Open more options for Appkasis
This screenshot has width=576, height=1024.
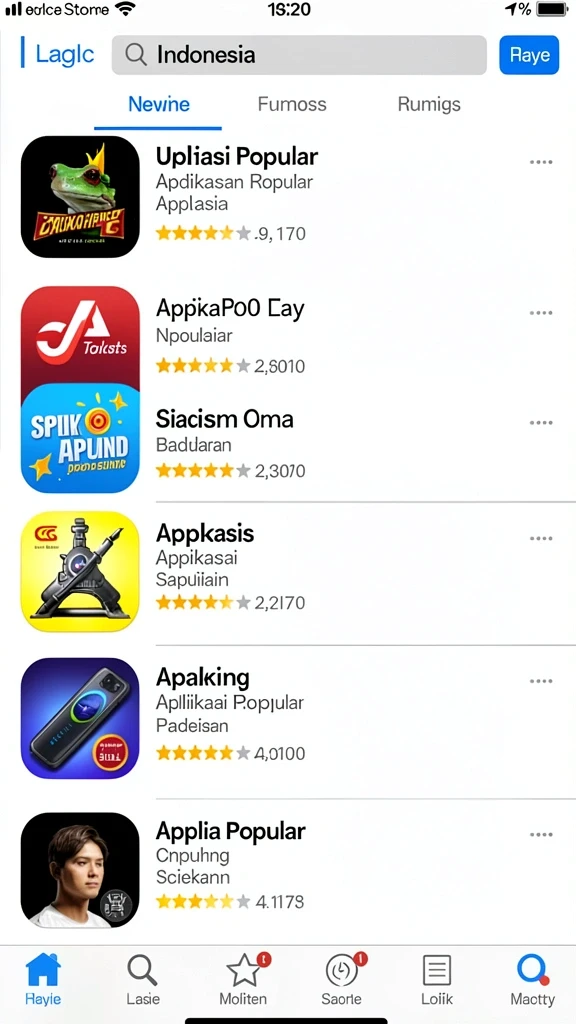(x=541, y=538)
